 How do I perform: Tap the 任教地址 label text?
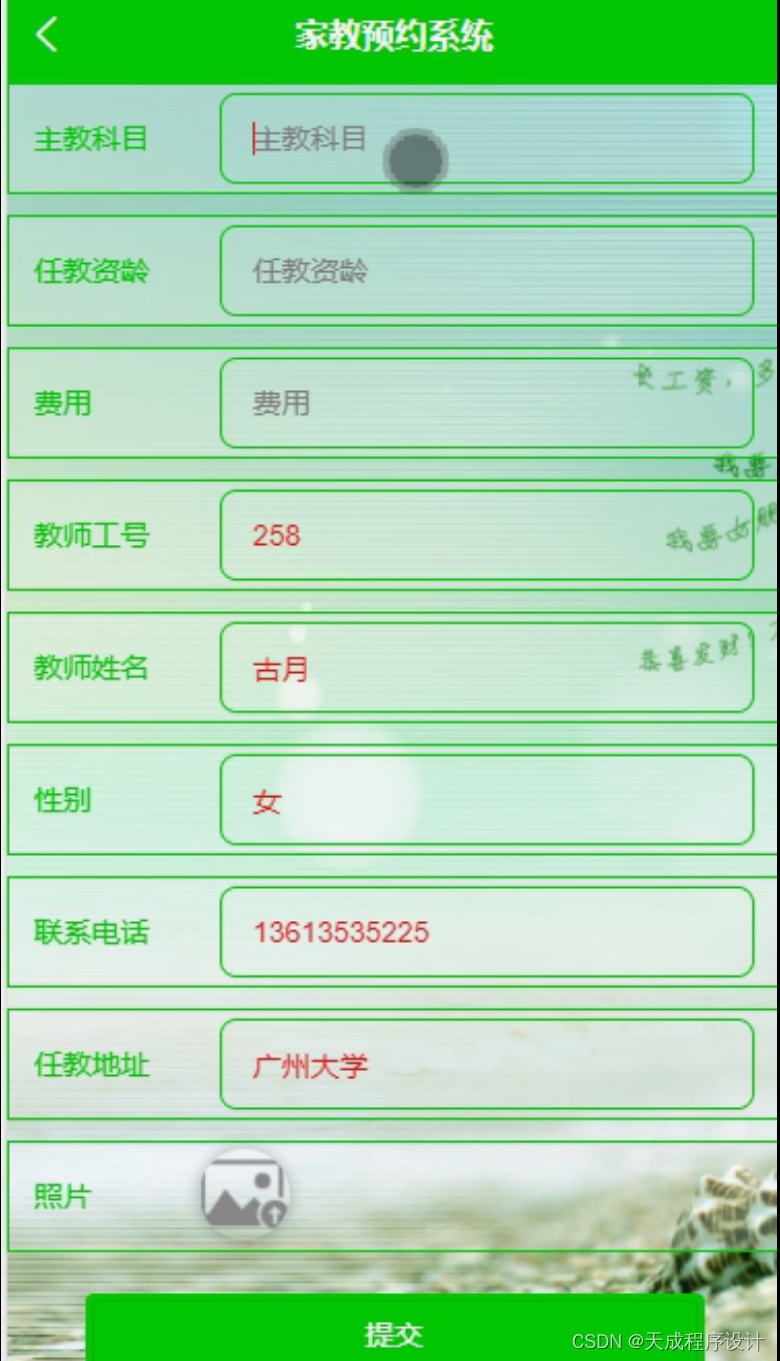[90, 1064]
